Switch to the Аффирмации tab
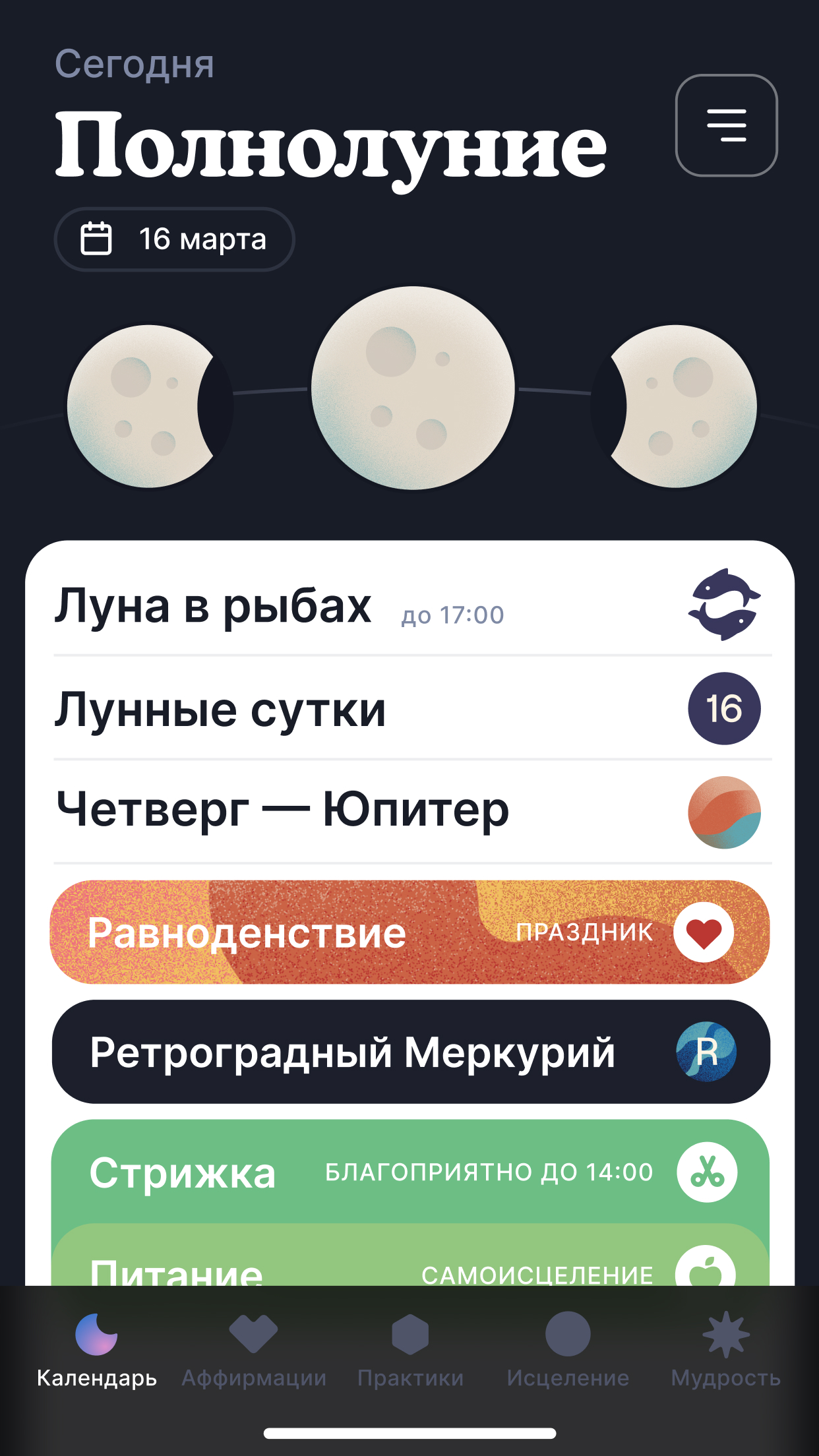The image size is (819, 1456). (x=254, y=1349)
